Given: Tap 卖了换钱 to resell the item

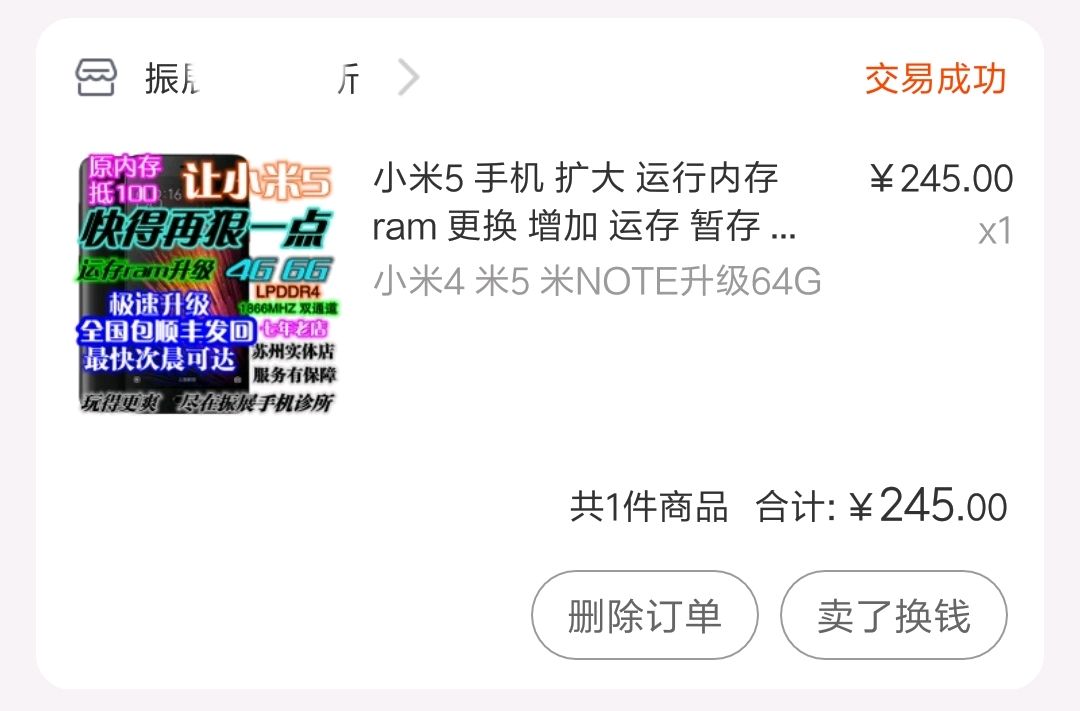Looking at the screenshot, I should point(893,615).
